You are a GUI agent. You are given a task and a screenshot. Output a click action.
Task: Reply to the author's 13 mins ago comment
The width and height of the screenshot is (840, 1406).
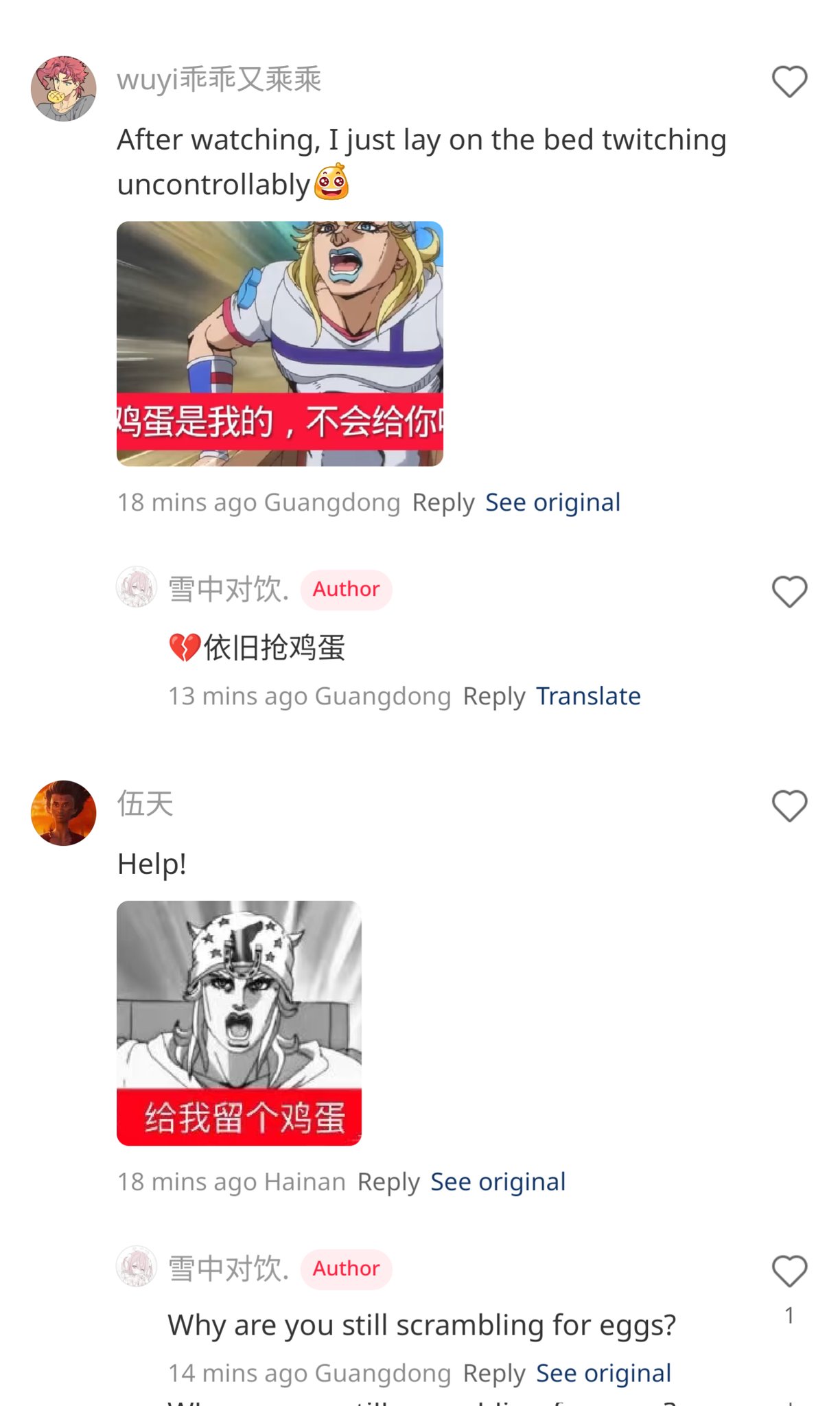tap(494, 696)
